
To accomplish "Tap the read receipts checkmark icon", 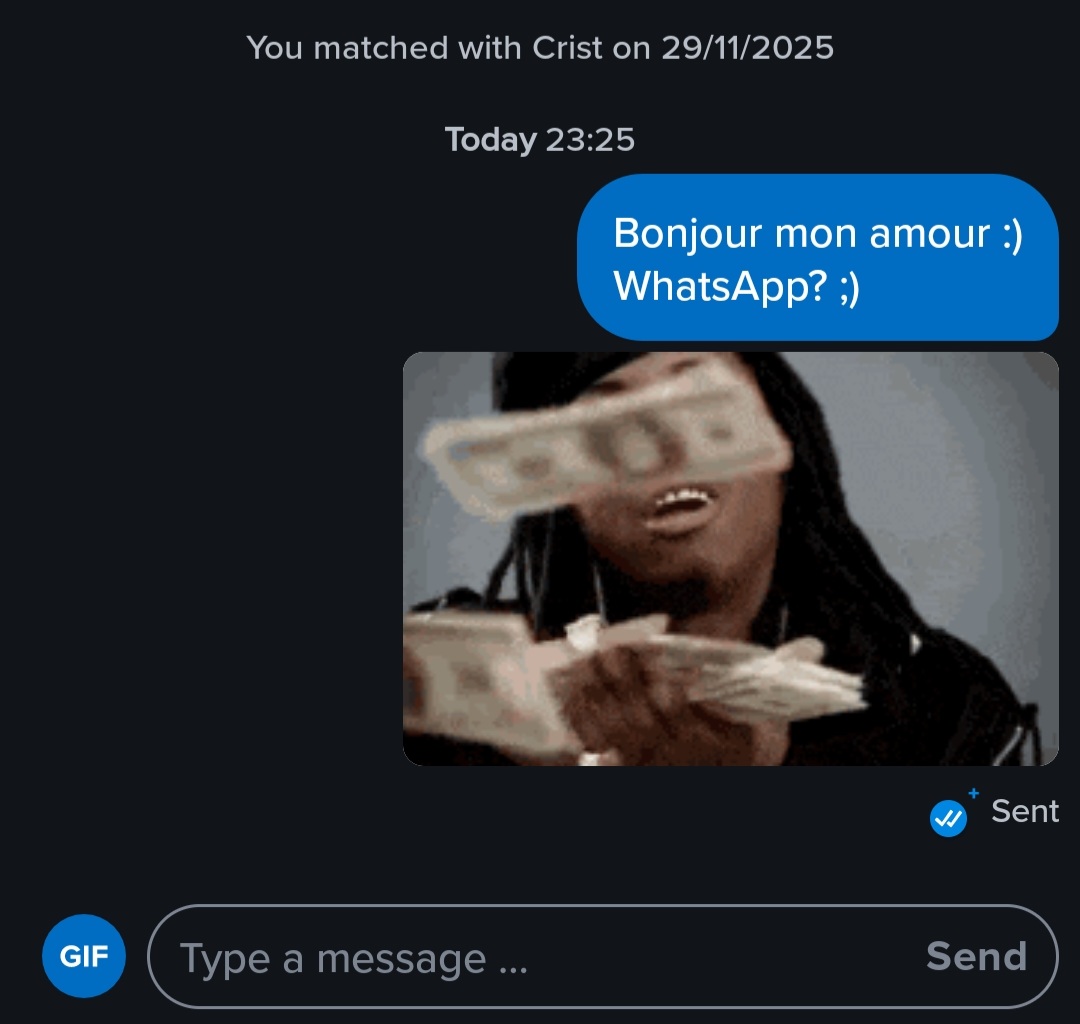I will (x=948, y=819).
